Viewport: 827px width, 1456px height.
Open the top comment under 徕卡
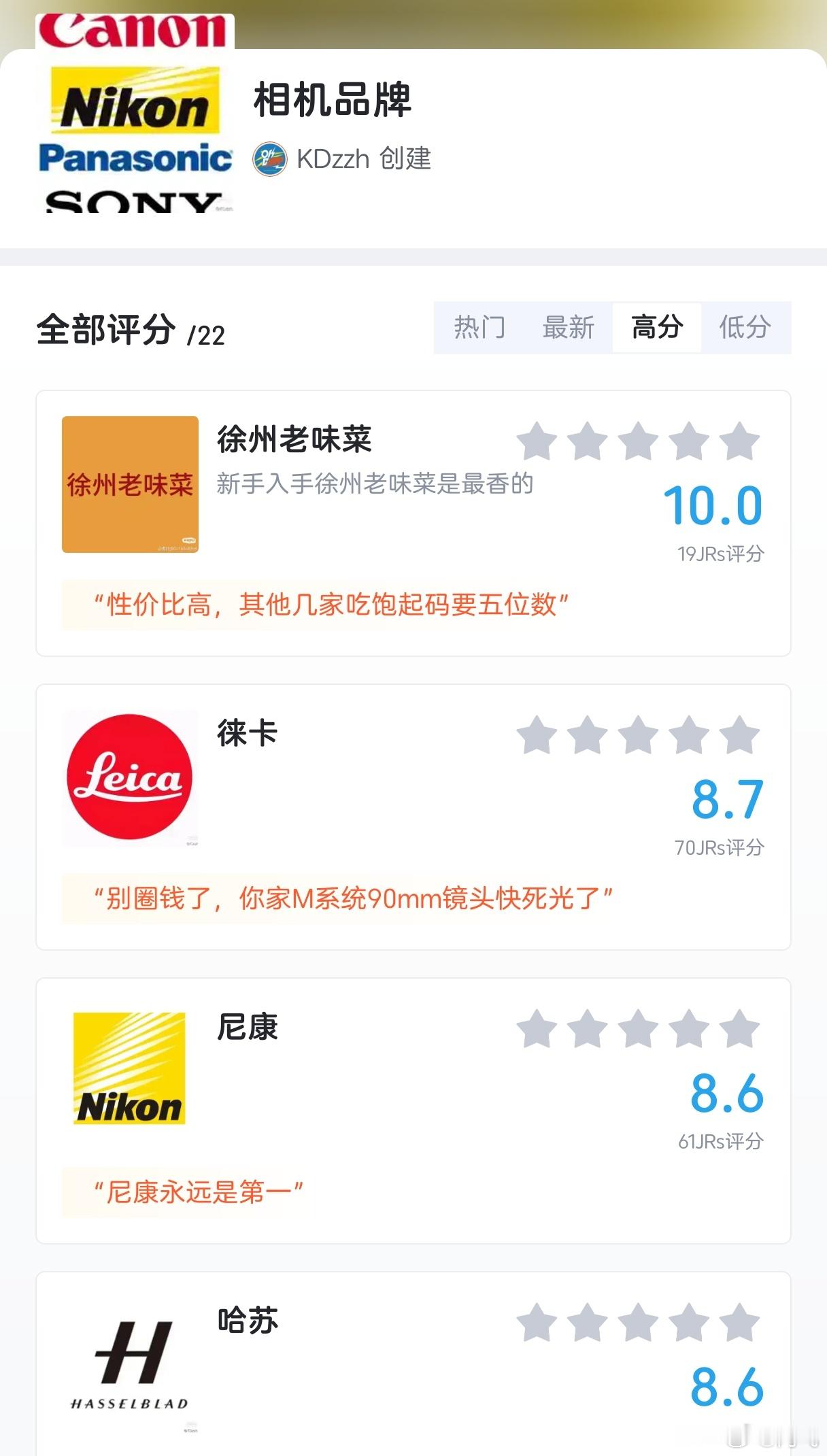click(354, 898)
